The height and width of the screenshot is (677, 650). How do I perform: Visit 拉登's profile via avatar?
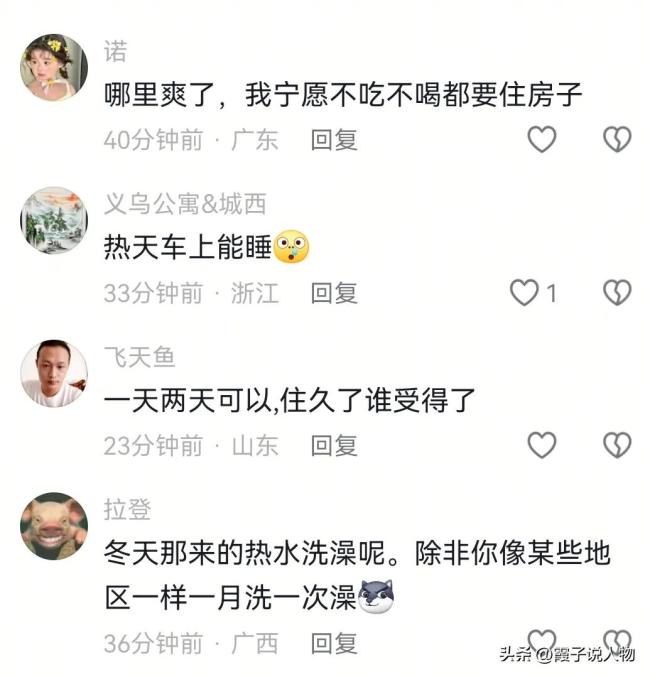click(54, 525)
